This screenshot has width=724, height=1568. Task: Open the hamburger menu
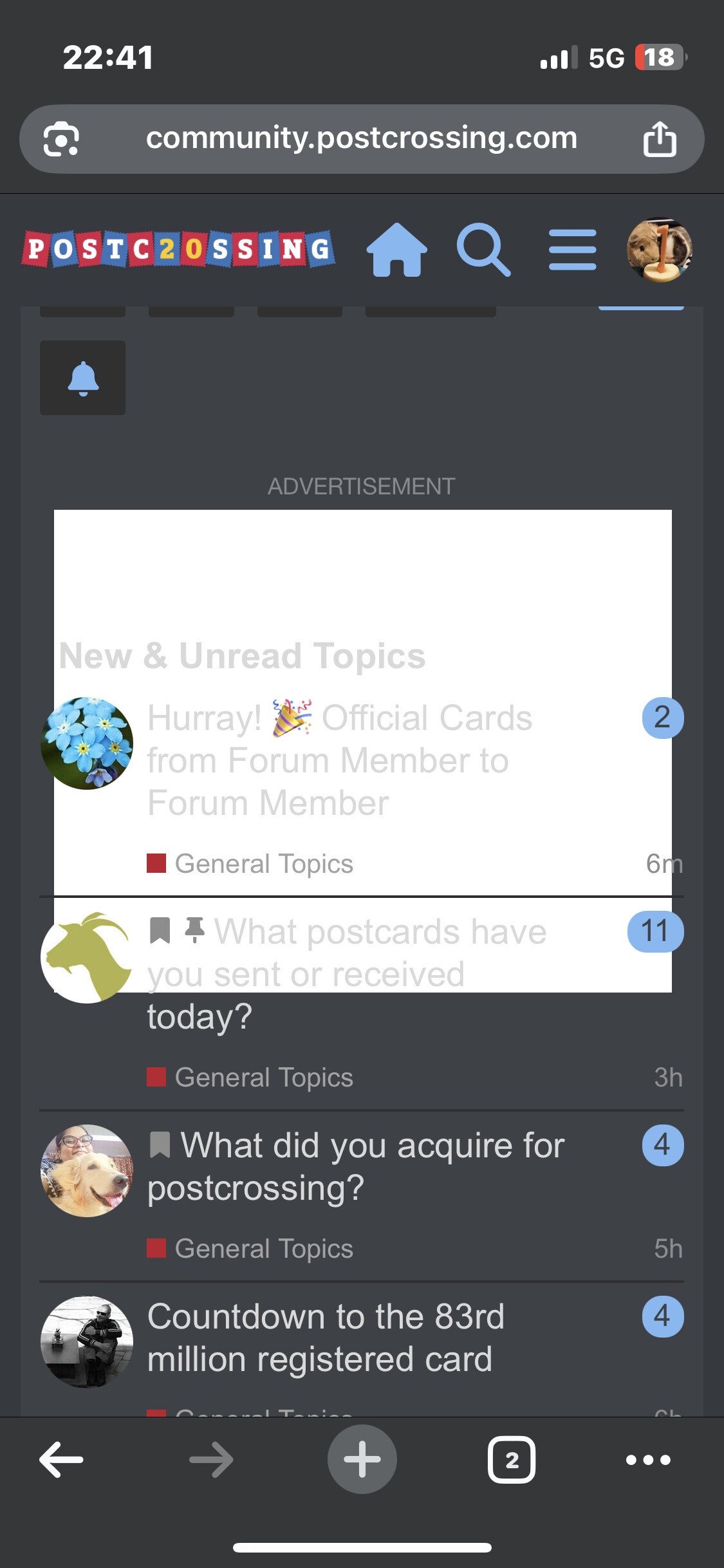point(572,250)
